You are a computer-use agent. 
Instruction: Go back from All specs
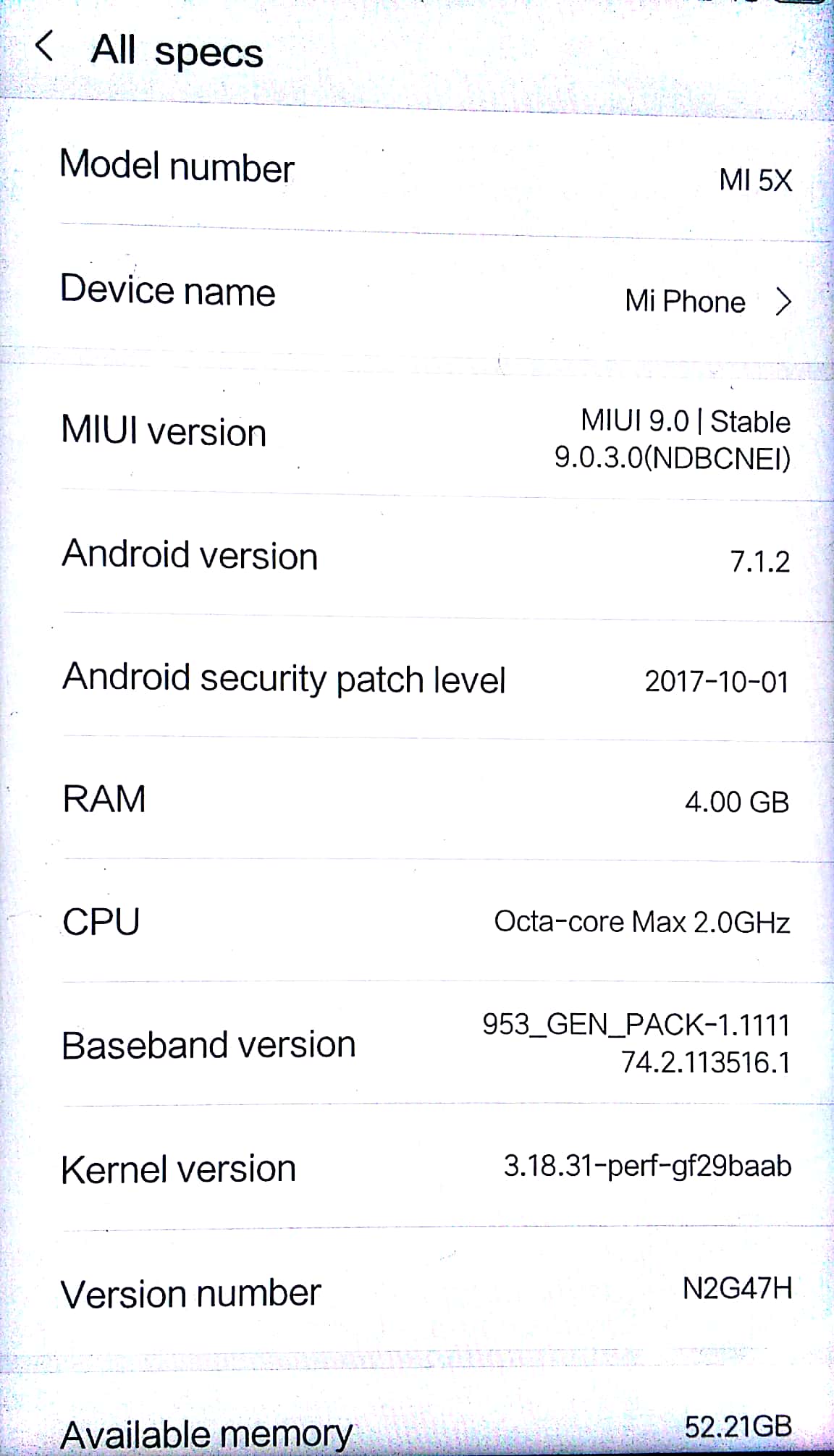44,48
